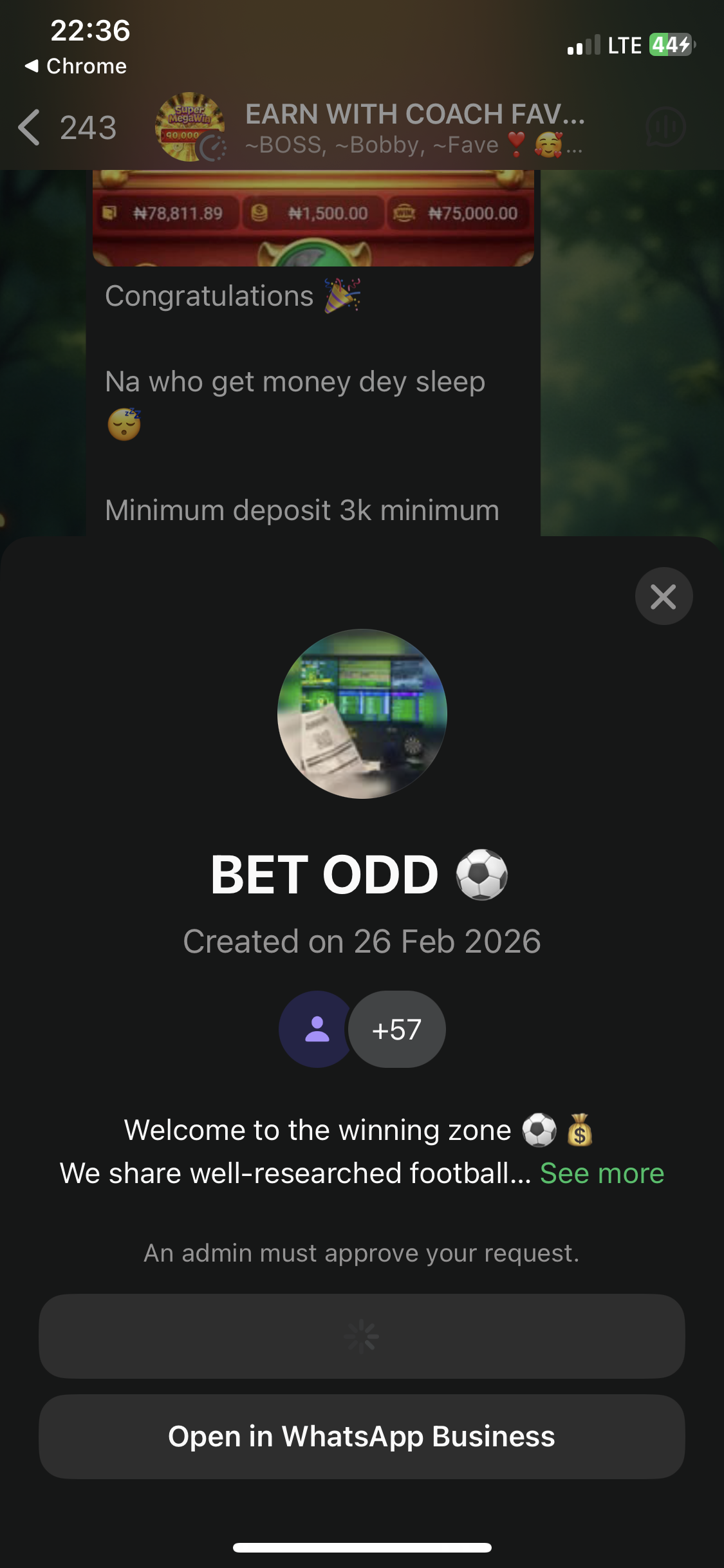The image size is (724, 1568).
Task: Close the BET ODD group invite sheet
Action: coord(664,596)
